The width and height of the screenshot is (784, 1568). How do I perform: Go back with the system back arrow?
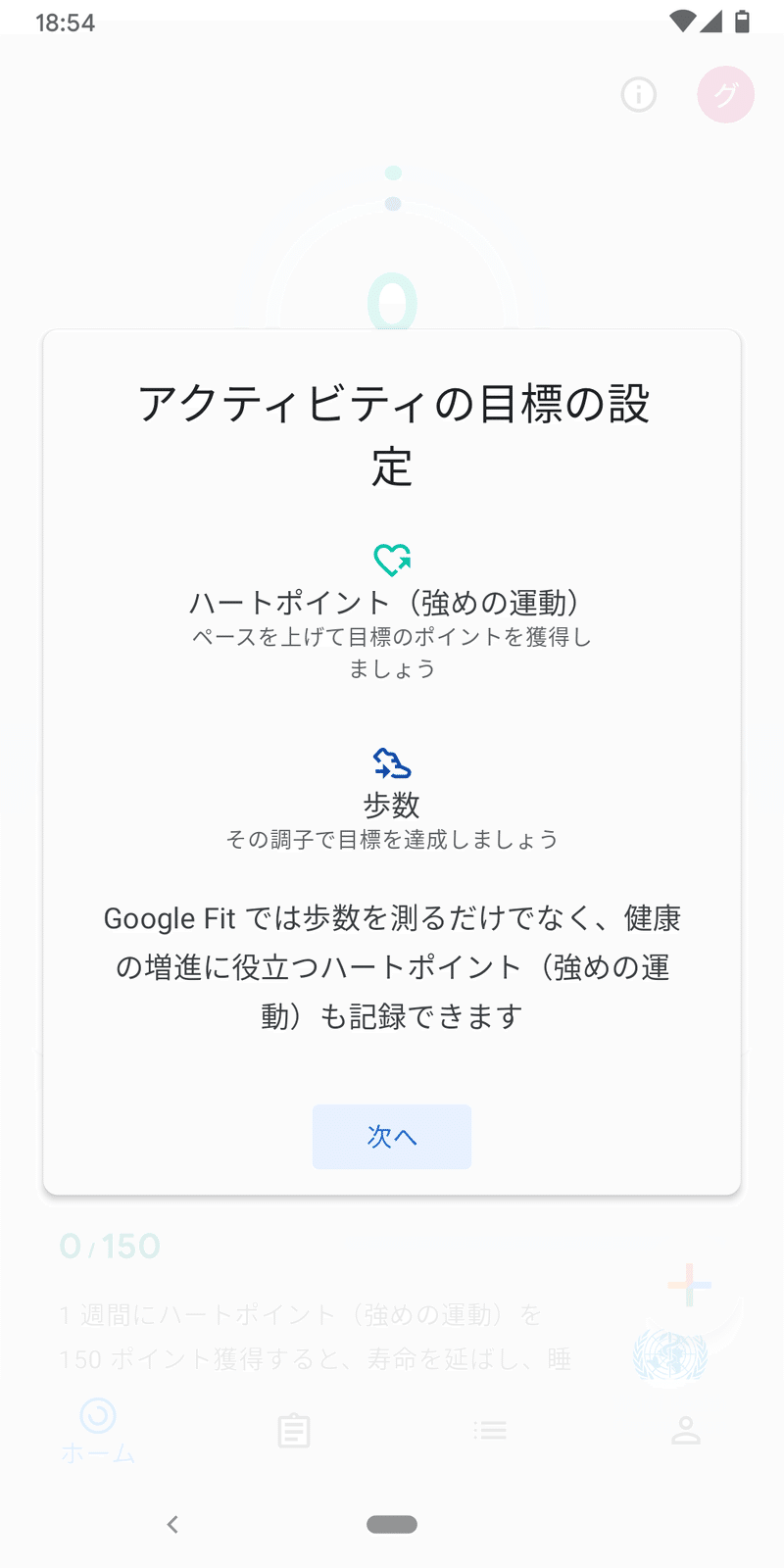click(172, 1524)
